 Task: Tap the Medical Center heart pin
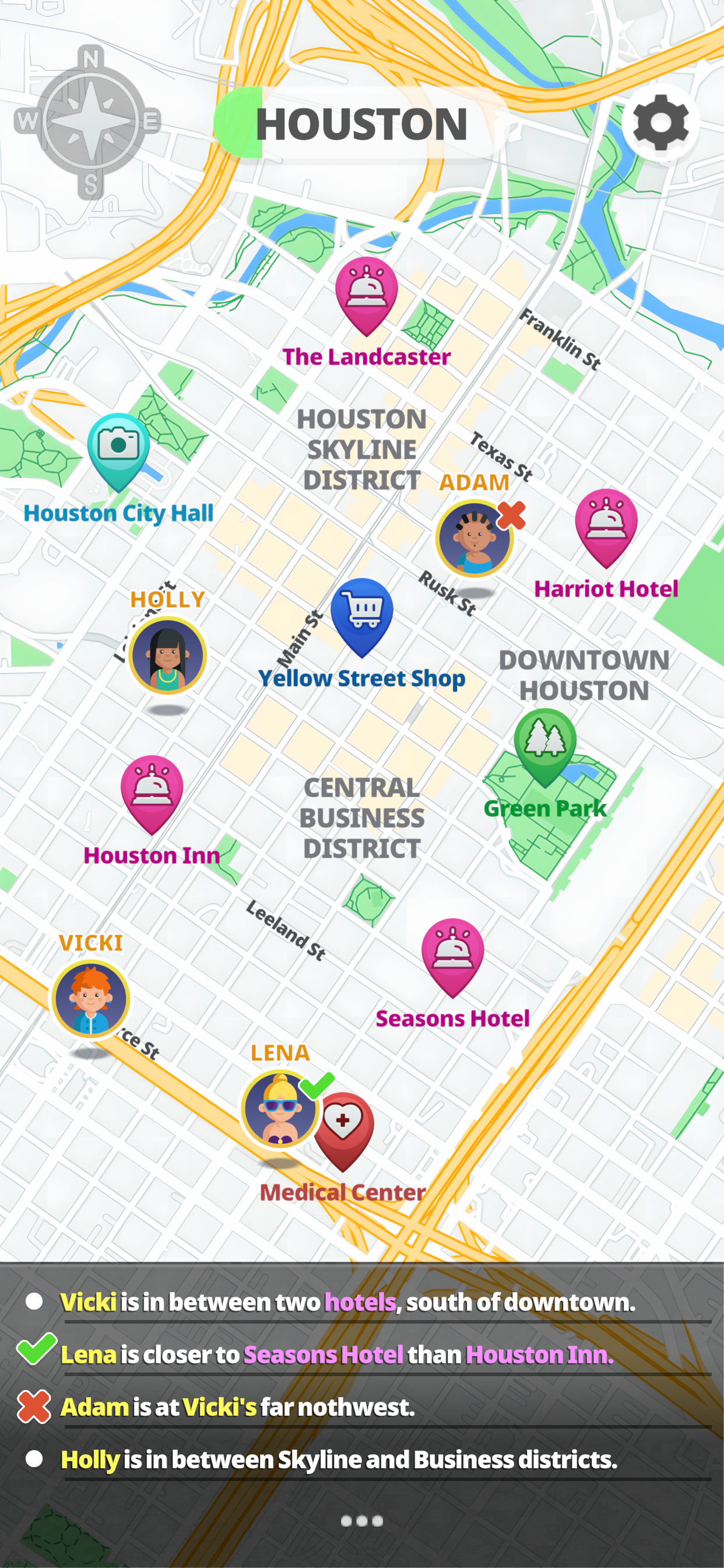[343, 1126]
